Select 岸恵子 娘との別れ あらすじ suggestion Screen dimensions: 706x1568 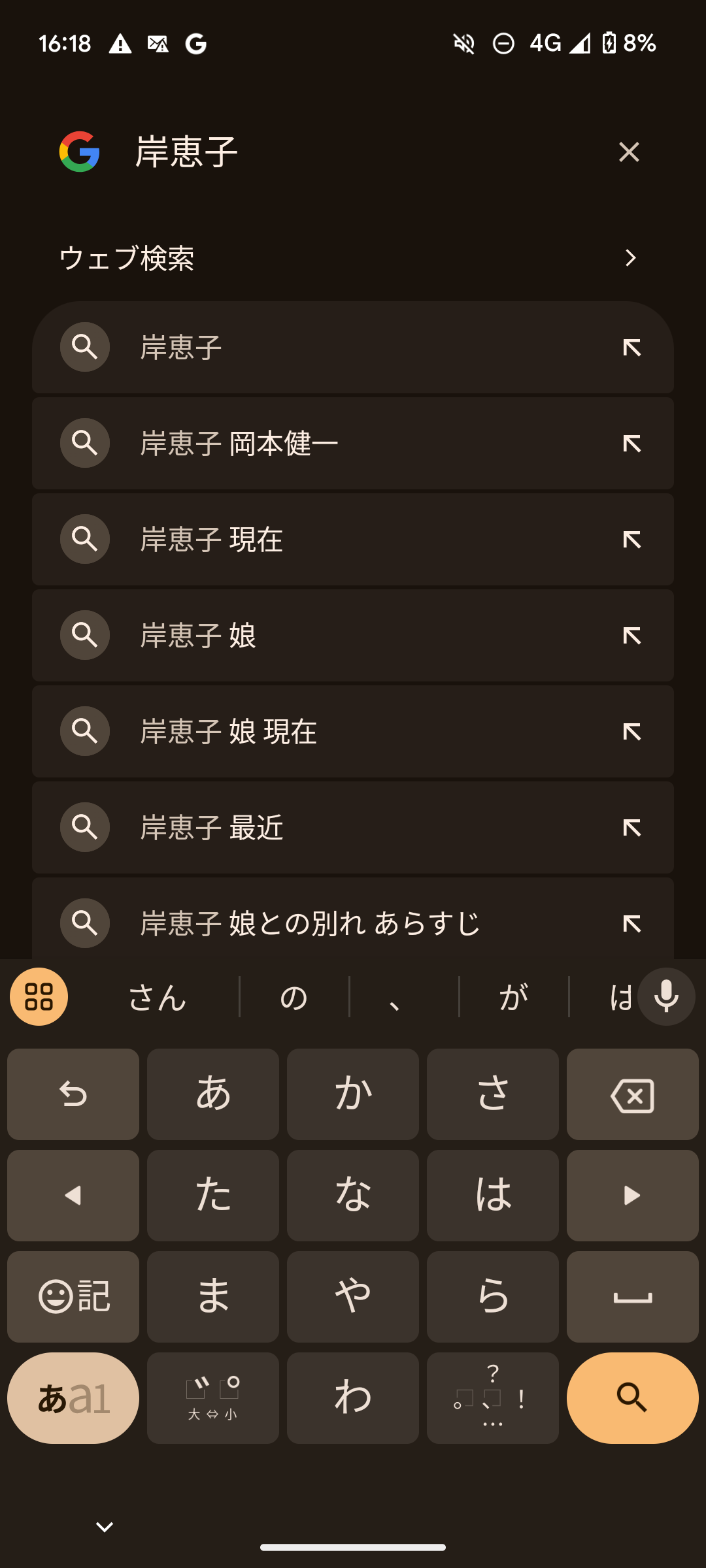pyautogui.click(x=353, y=920)
